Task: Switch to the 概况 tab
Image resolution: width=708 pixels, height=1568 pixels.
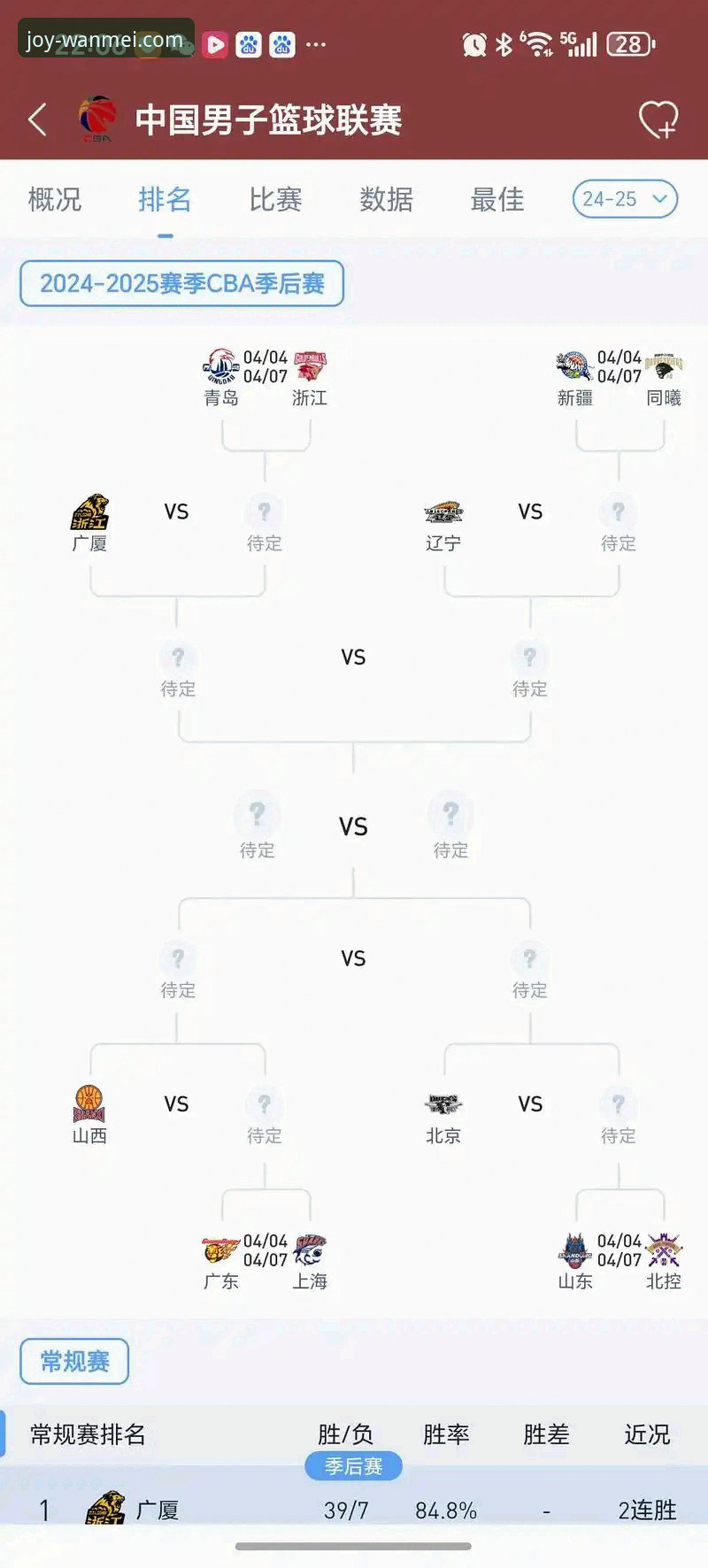Action: pyautogui.click(x=55, y=199)
